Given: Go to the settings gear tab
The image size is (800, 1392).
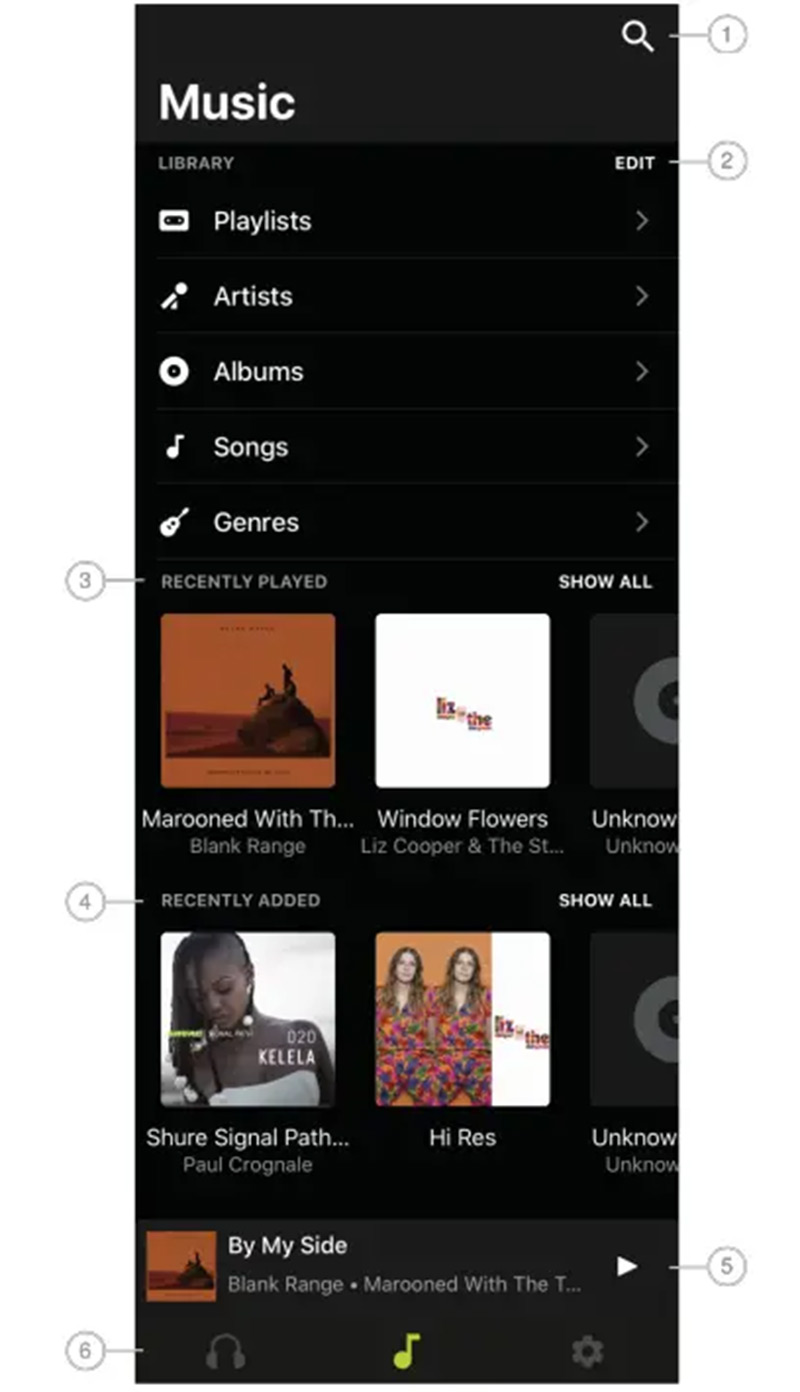Looking at the screenshot, I should [x=587, y=1352].
